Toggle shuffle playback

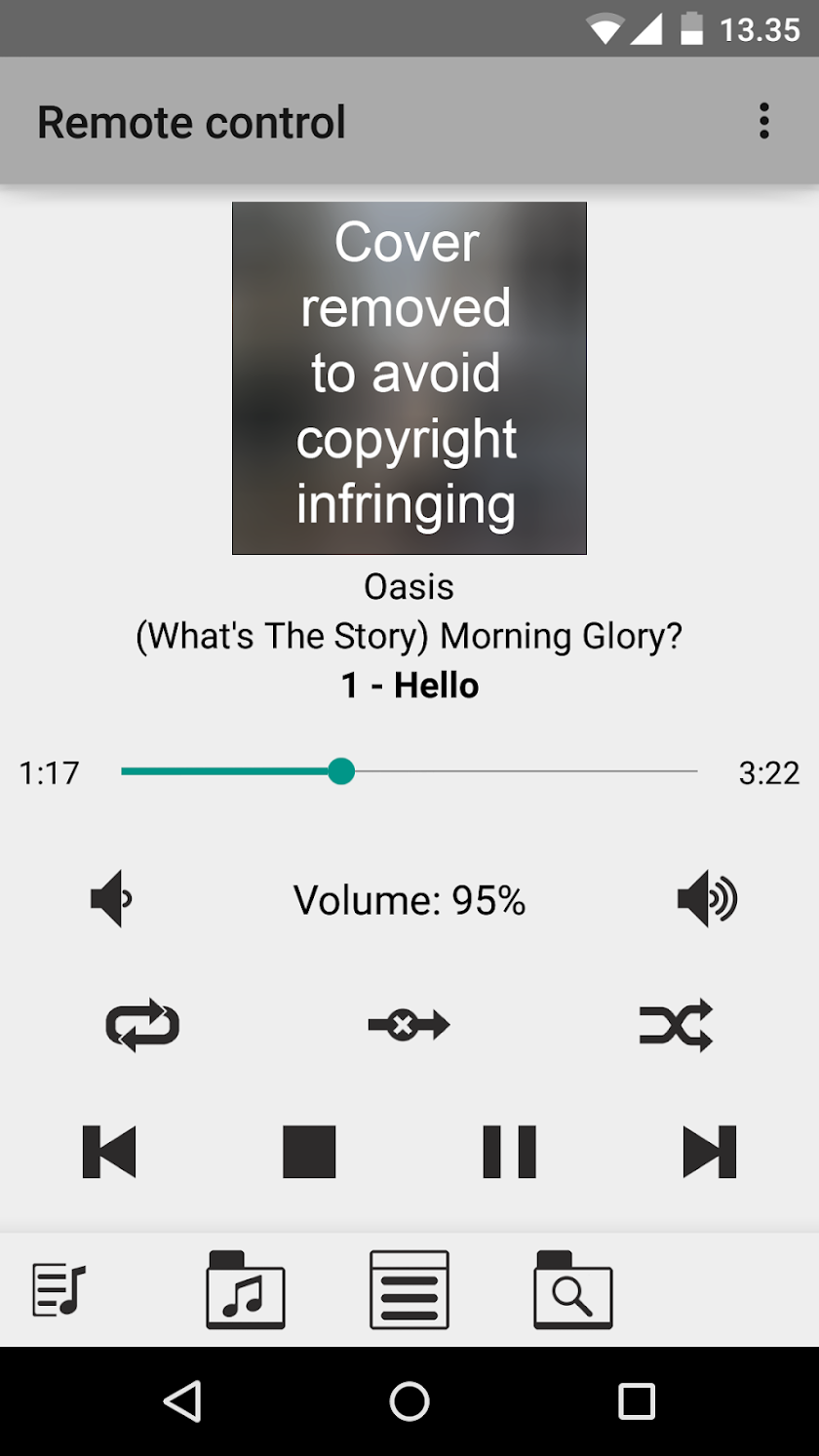click(676, 1026)
